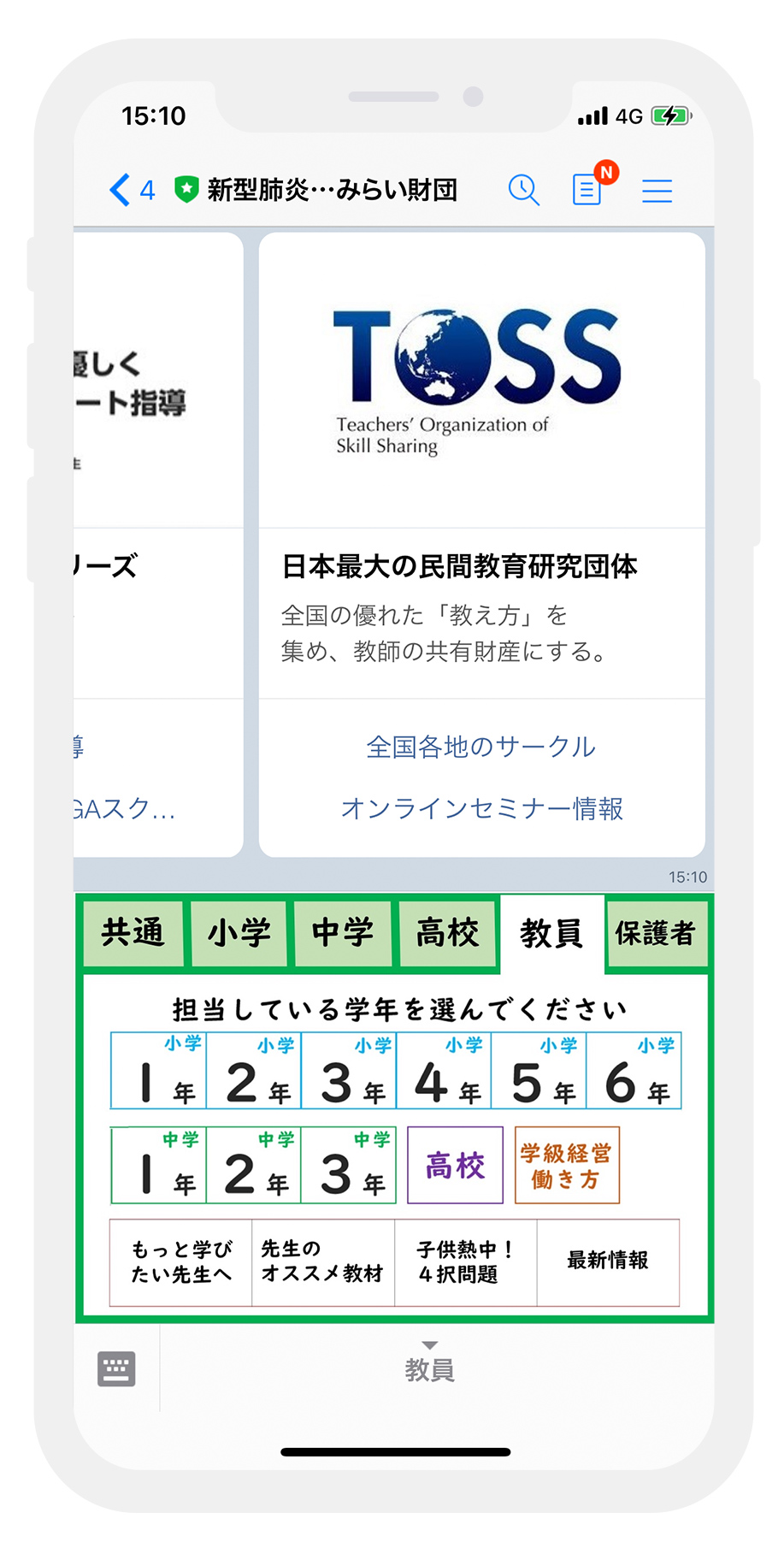This screenshot has height=1548, width=784.
Task: View 最新情報
Action: point(608,1262)
